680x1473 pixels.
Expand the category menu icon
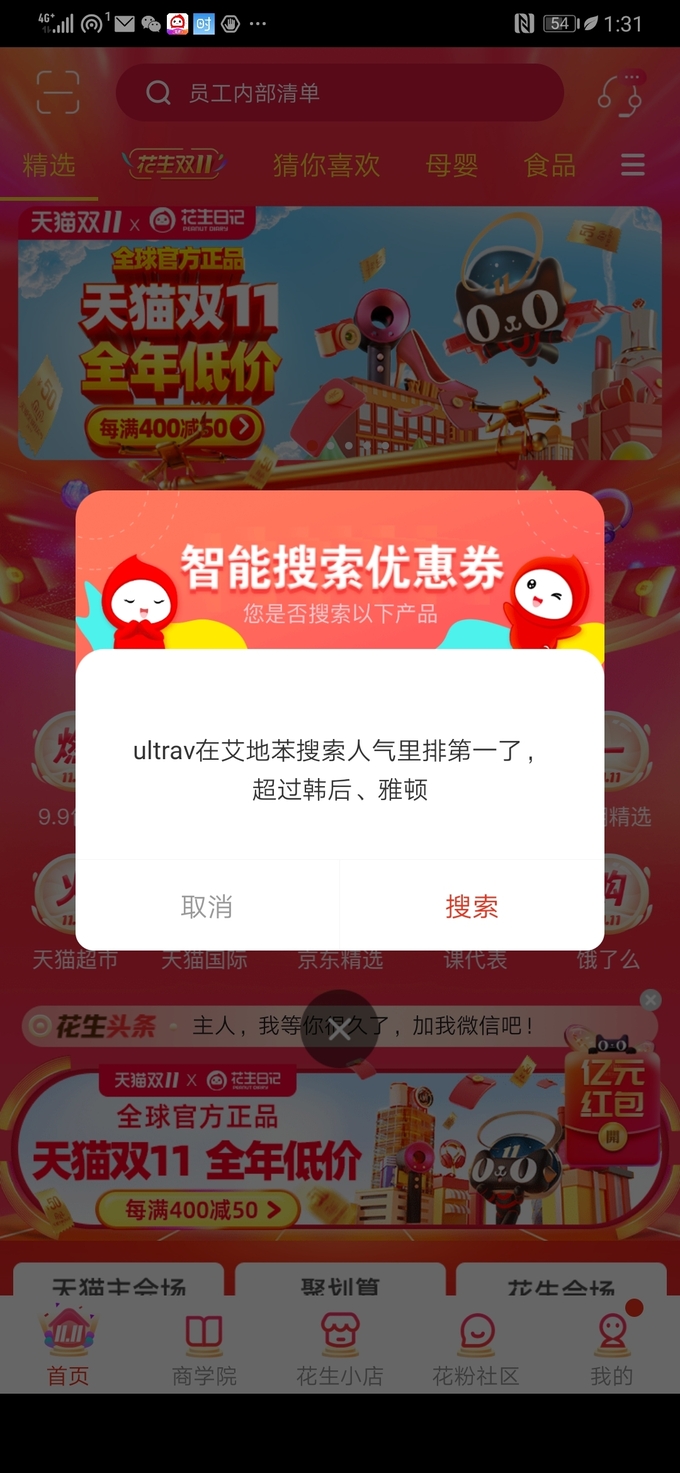[x=632, y=165]
